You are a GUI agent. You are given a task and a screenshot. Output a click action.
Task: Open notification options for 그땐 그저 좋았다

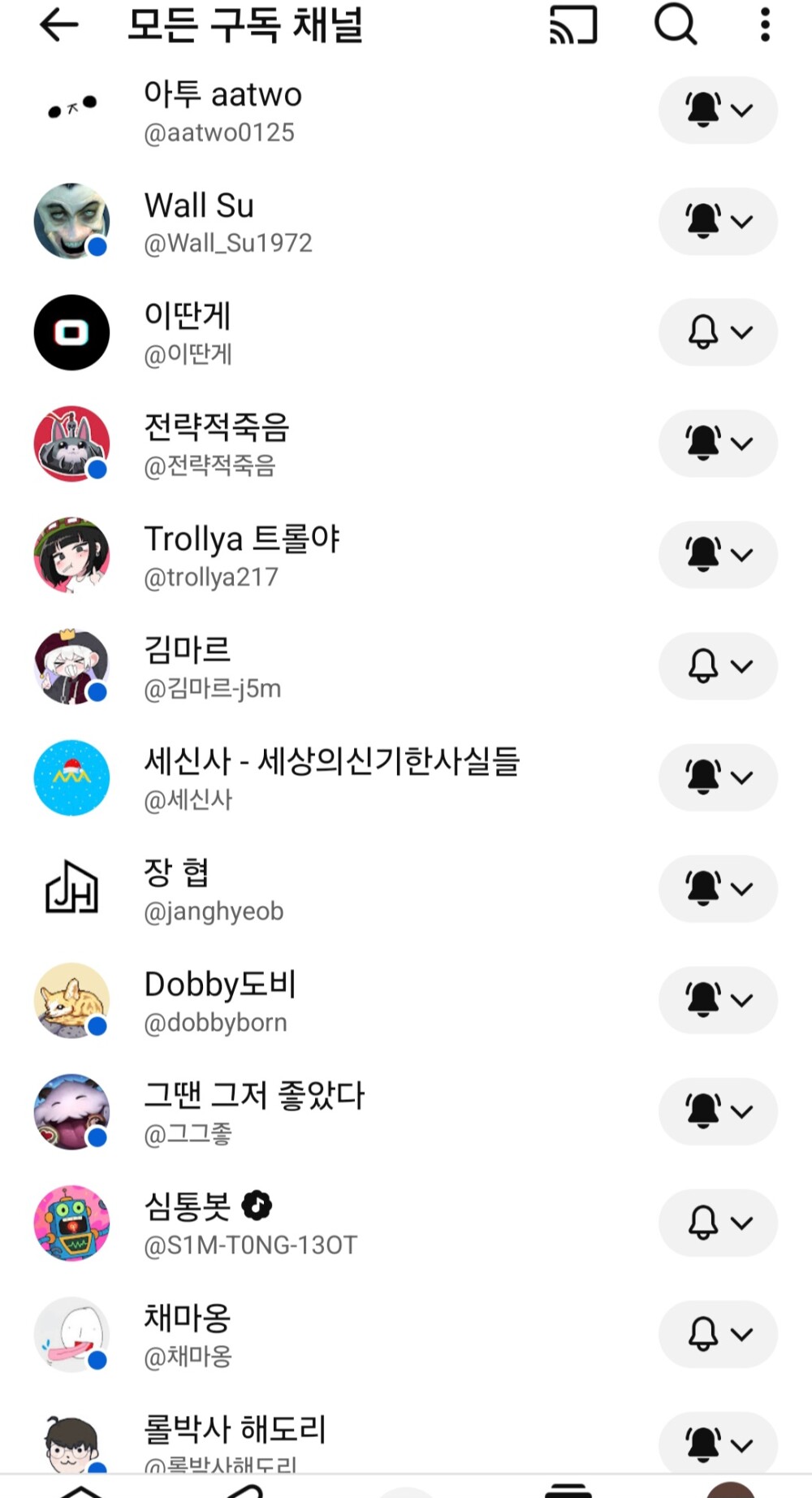click(x=718, y=1111)
